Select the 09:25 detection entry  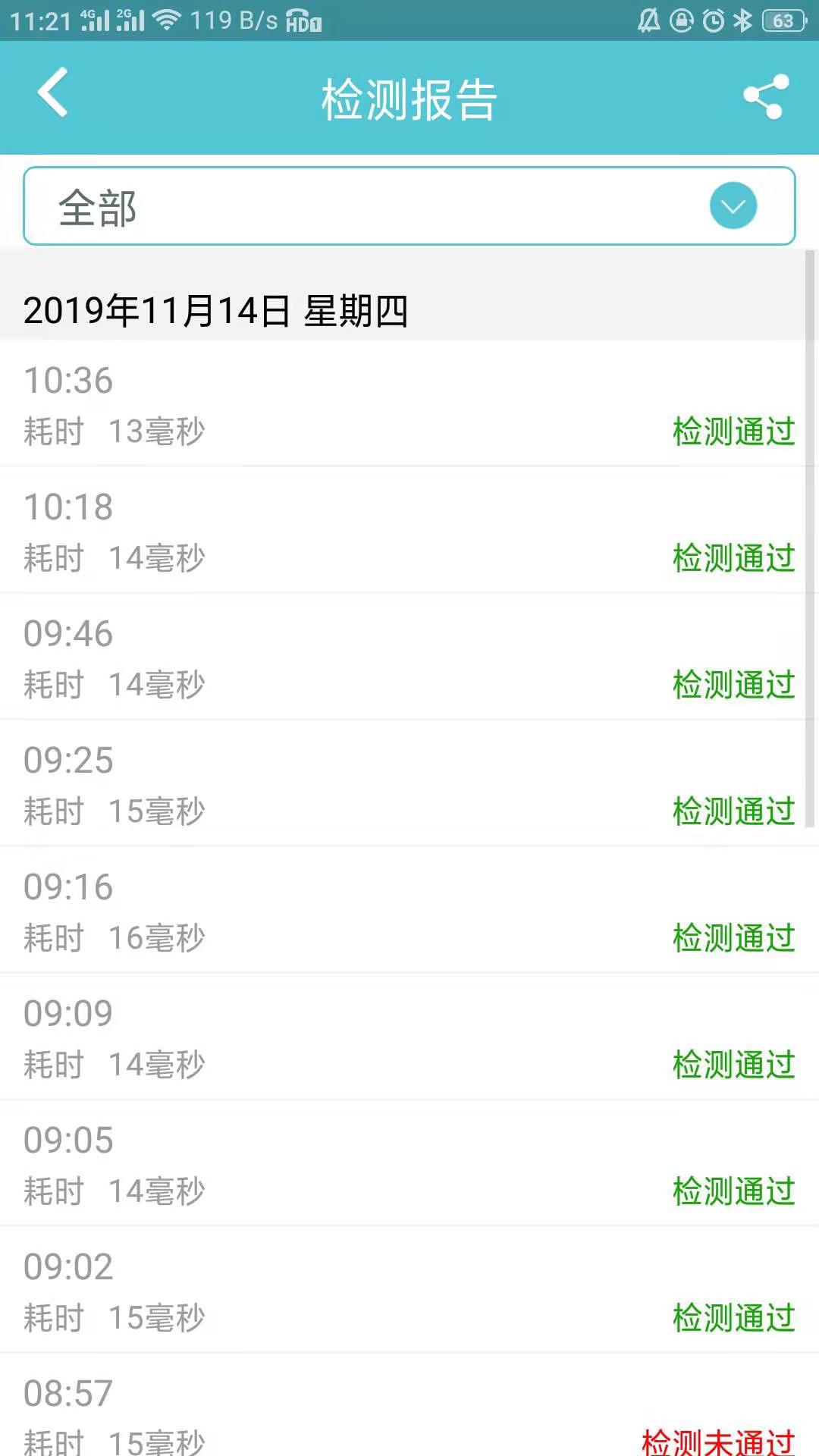click(x=409, y=783)
